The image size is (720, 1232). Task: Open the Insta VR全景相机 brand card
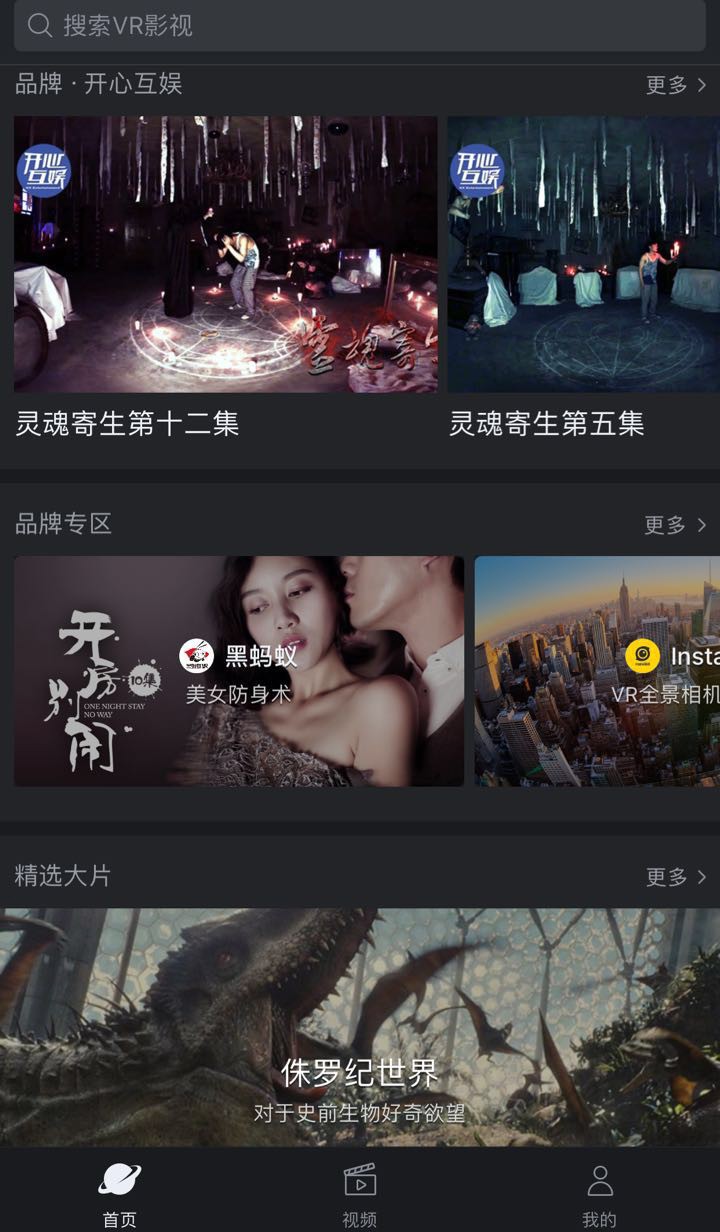(597, 671)
